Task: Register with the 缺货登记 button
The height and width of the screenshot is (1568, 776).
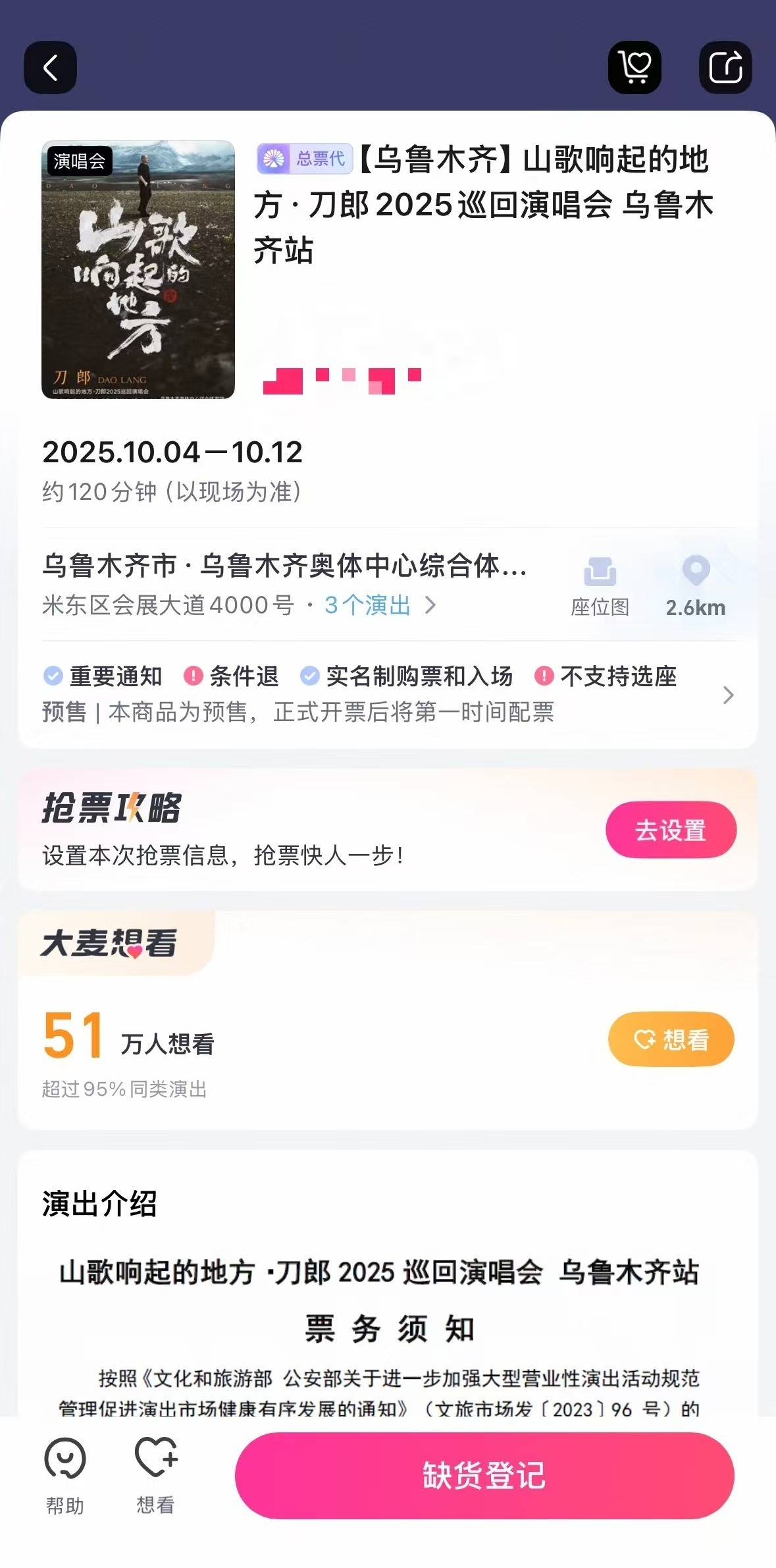Action: coord(484,1475)
